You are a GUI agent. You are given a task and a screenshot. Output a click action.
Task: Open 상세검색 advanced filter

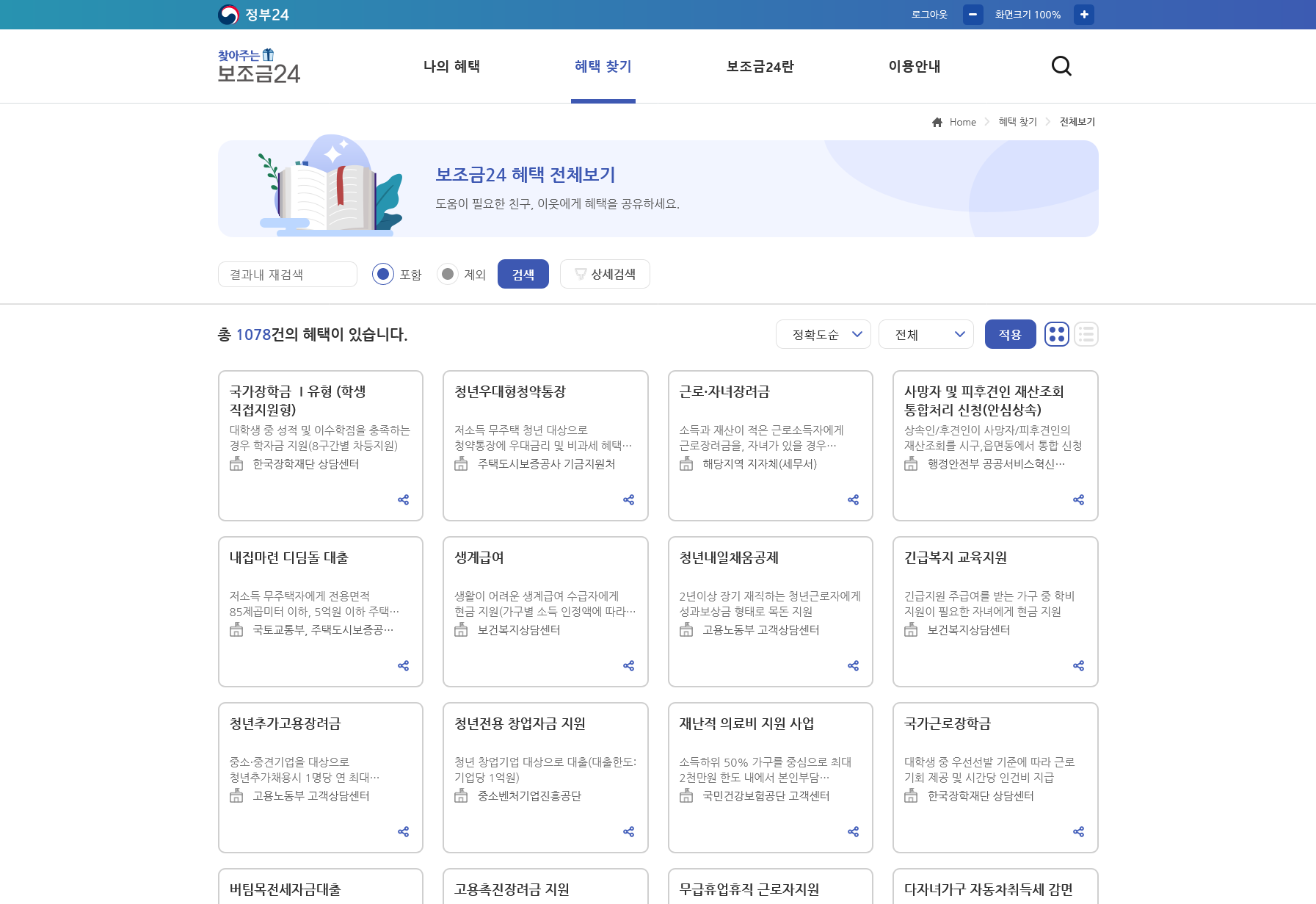(605, 274)
